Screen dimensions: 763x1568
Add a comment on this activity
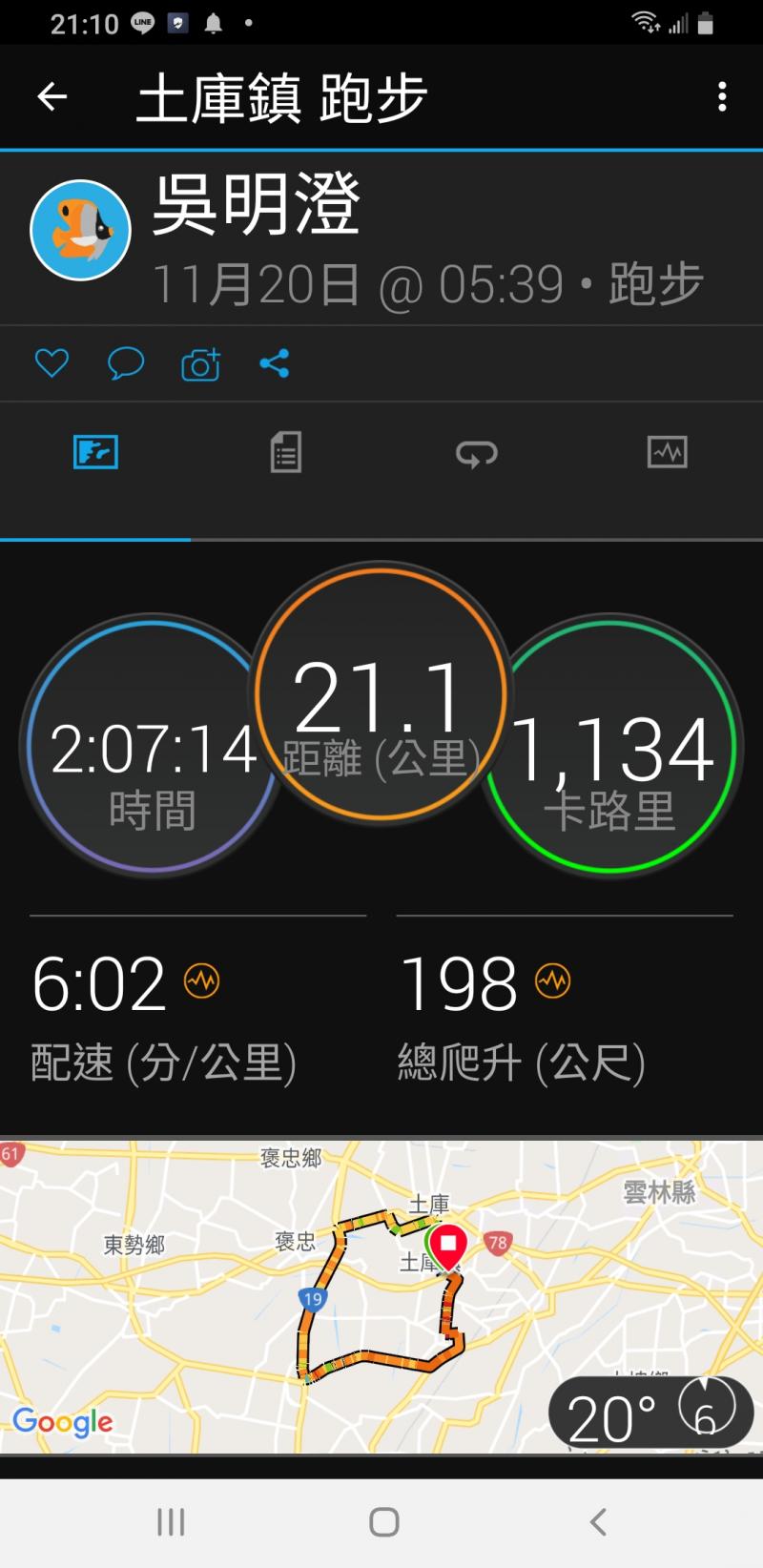click(125, 363)
